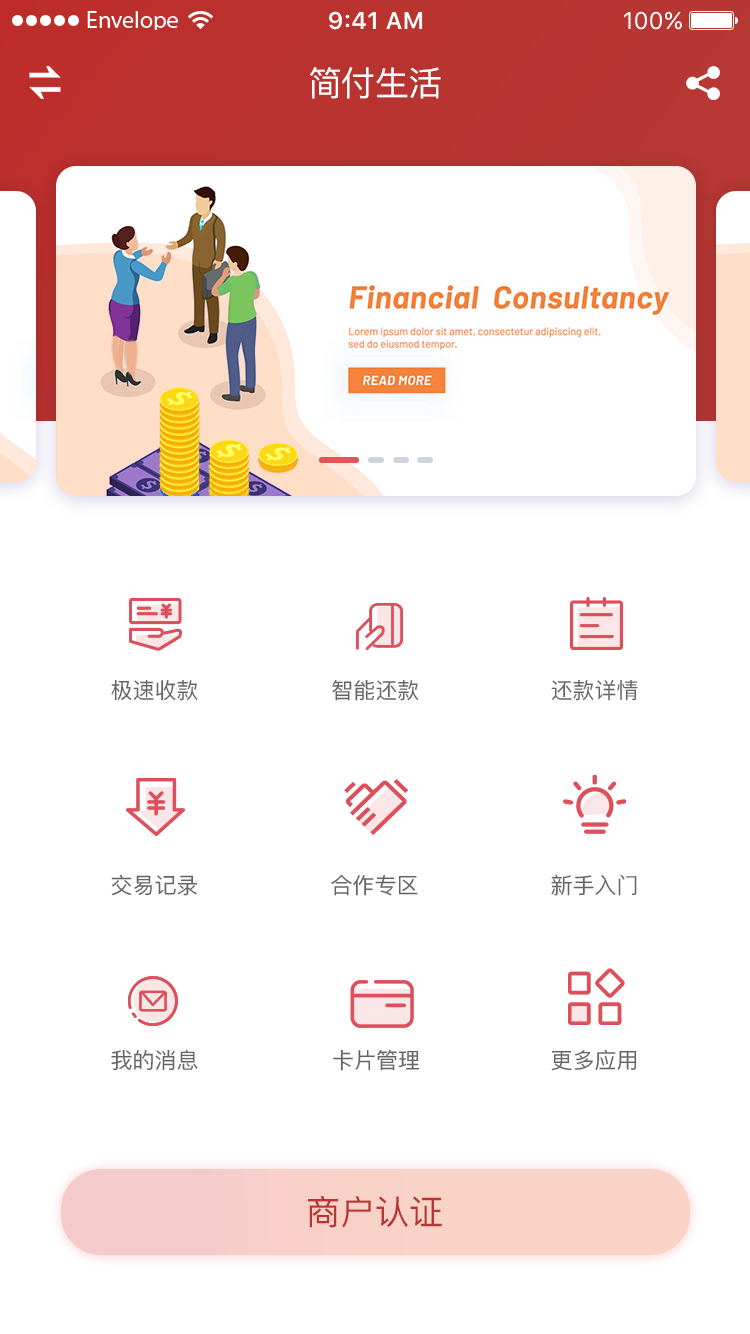
Task: Go to 合作专区
Action: [x=376, y=832]
